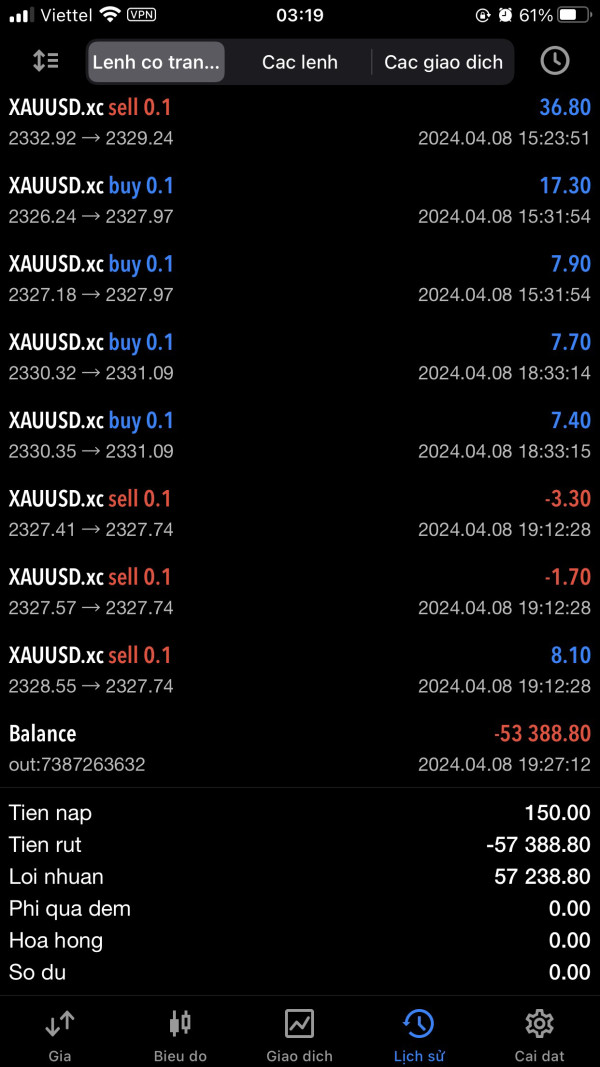This screenshot has height=1067, width=600.
Task: Open the Balance withdrawal entry of -53 388.80
Action: tap(300, 747)
